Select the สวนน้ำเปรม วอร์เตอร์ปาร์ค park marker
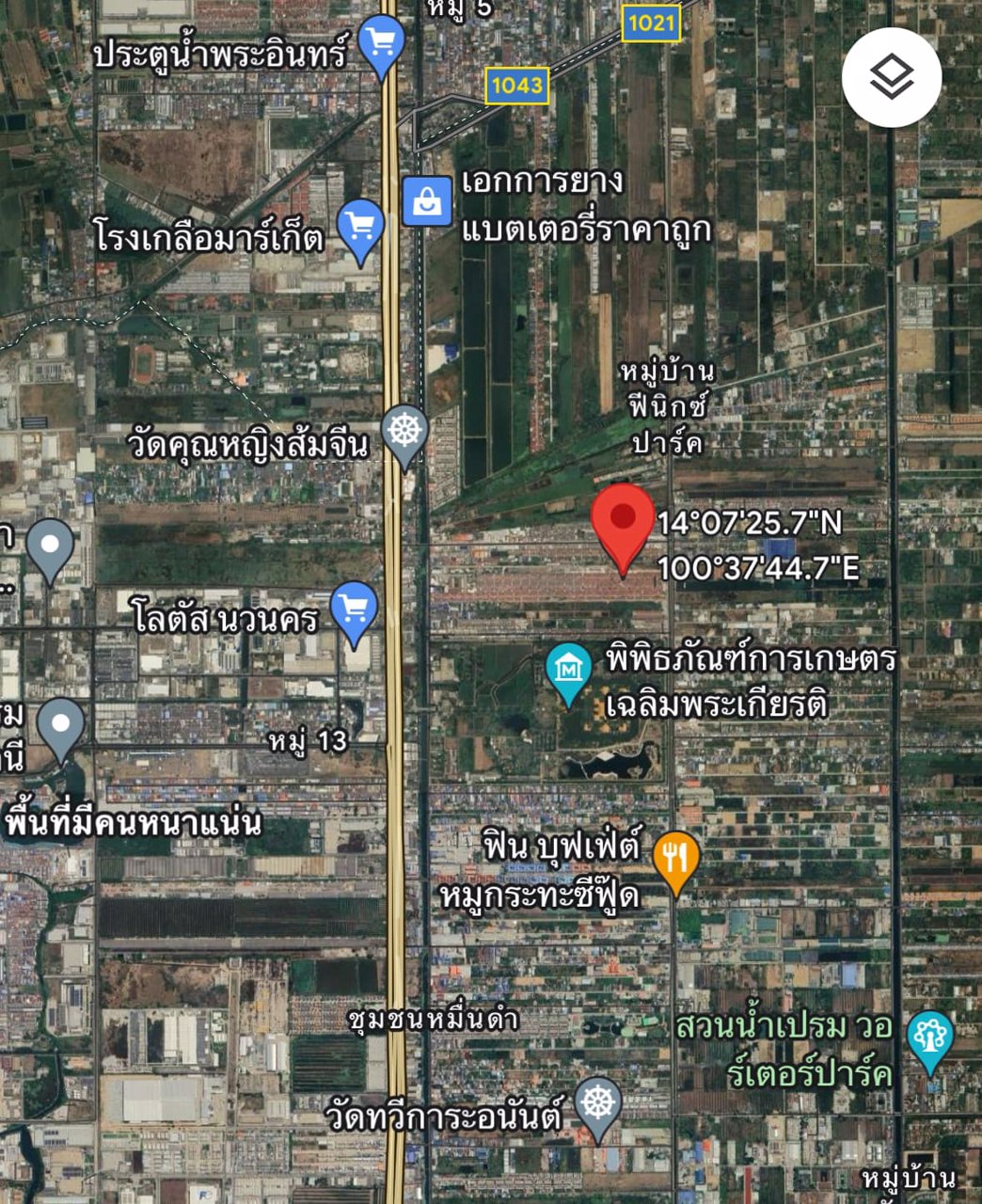The width and height of the screenshot is (982, 1204). click(929, 1040)
